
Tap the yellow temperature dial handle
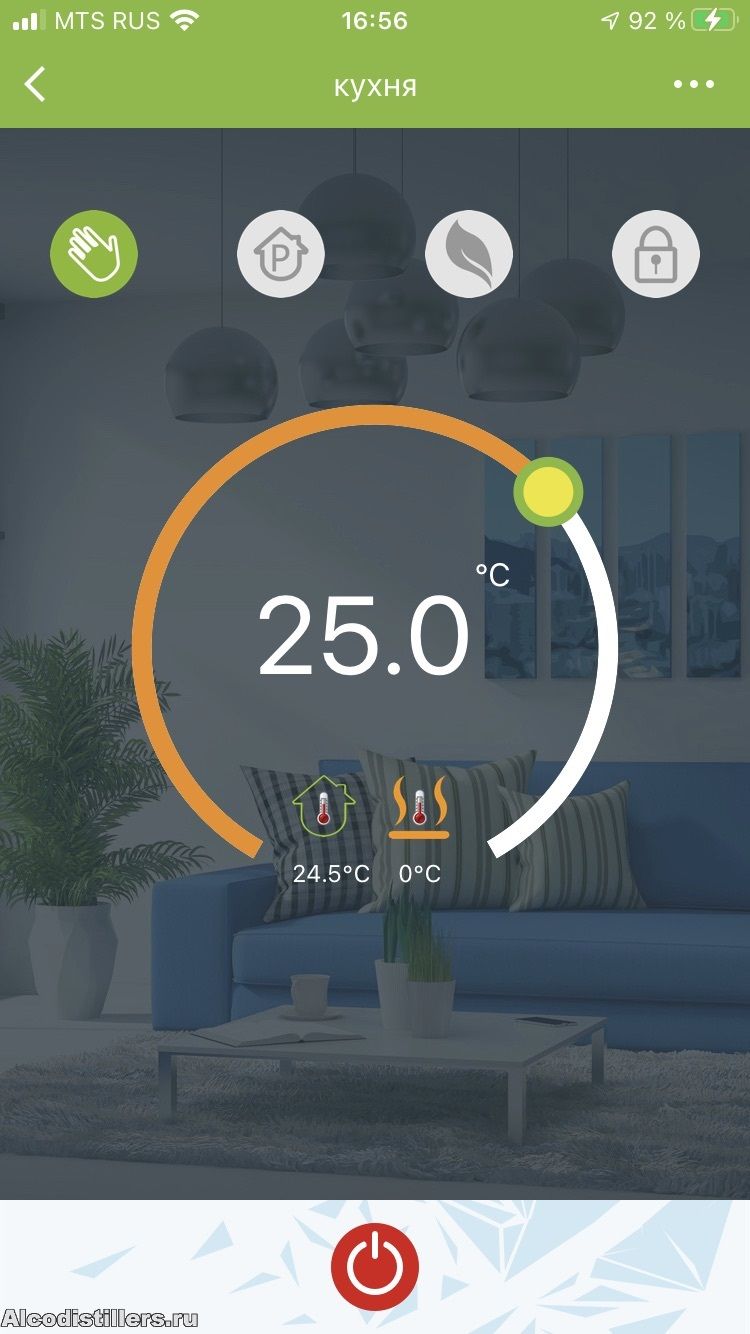click(x=548, y=491)
